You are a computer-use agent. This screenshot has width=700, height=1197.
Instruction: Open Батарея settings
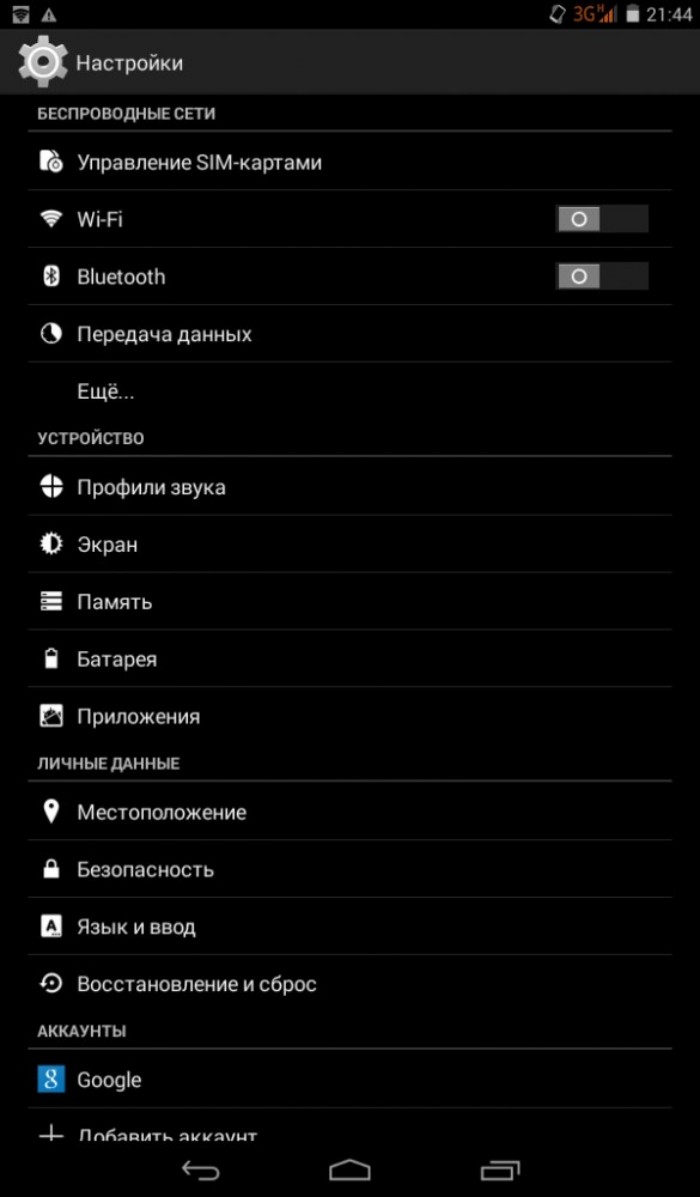tap(350, 659)
